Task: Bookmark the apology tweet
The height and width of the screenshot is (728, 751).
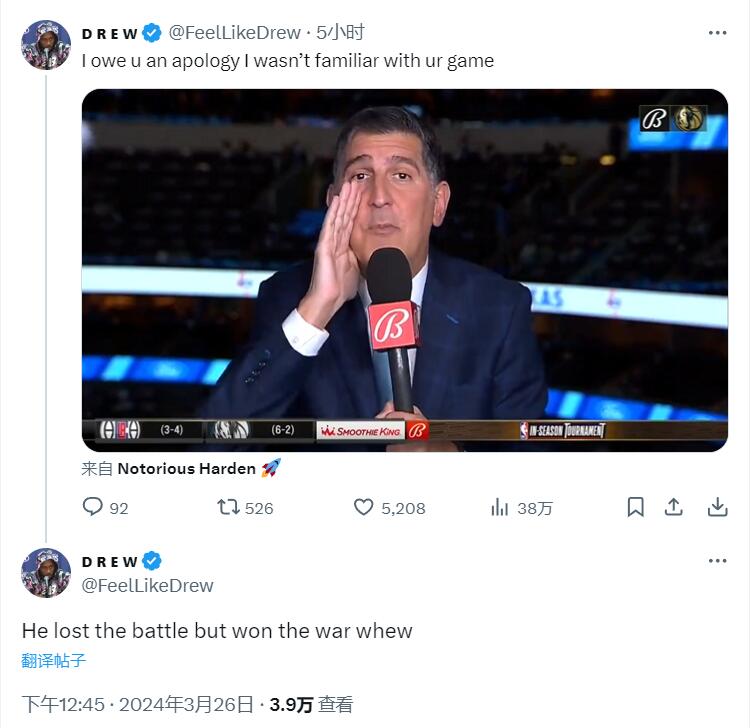Action: tap(635, 507)
